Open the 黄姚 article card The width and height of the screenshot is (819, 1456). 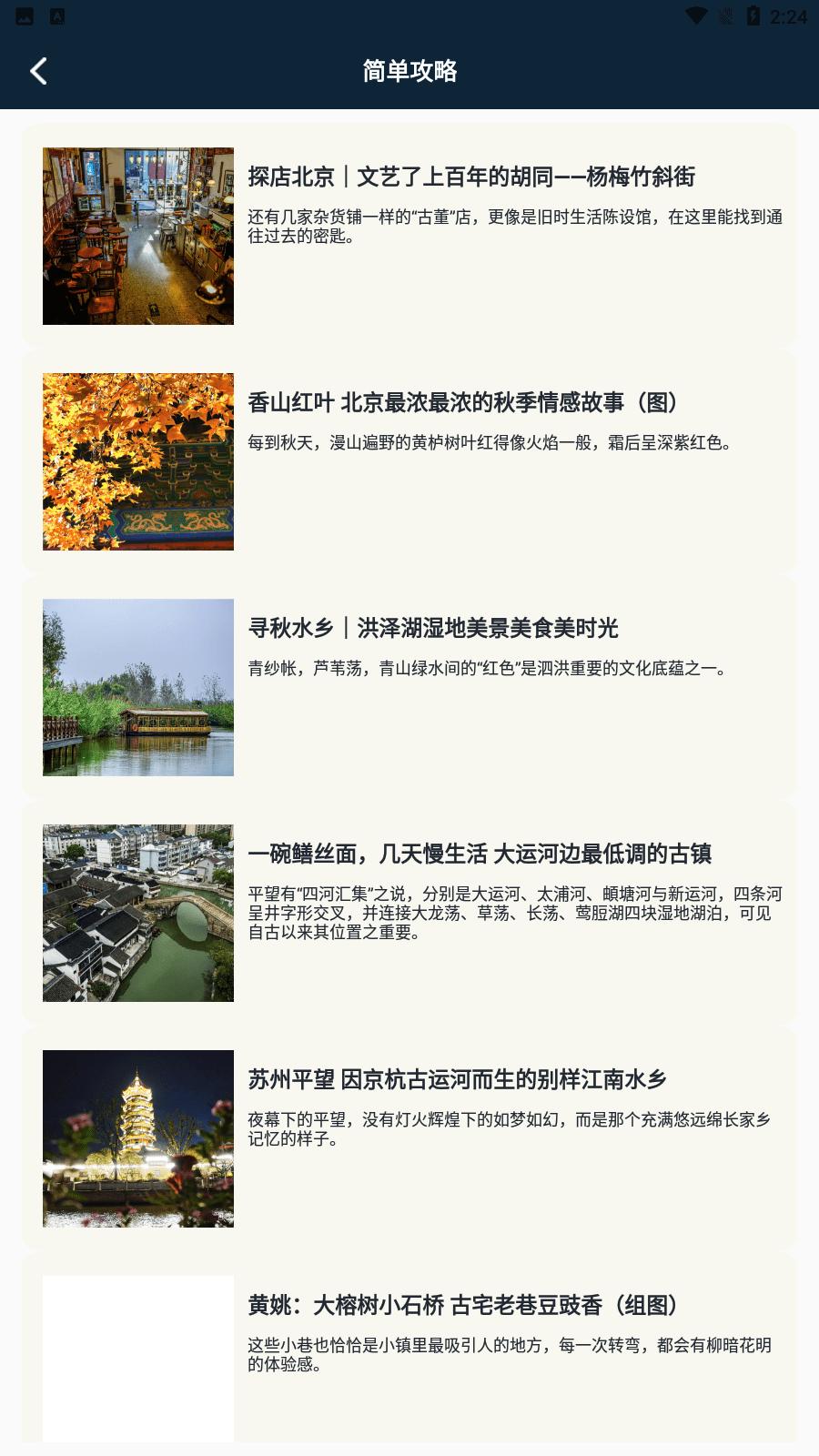tap(463, 1305)
